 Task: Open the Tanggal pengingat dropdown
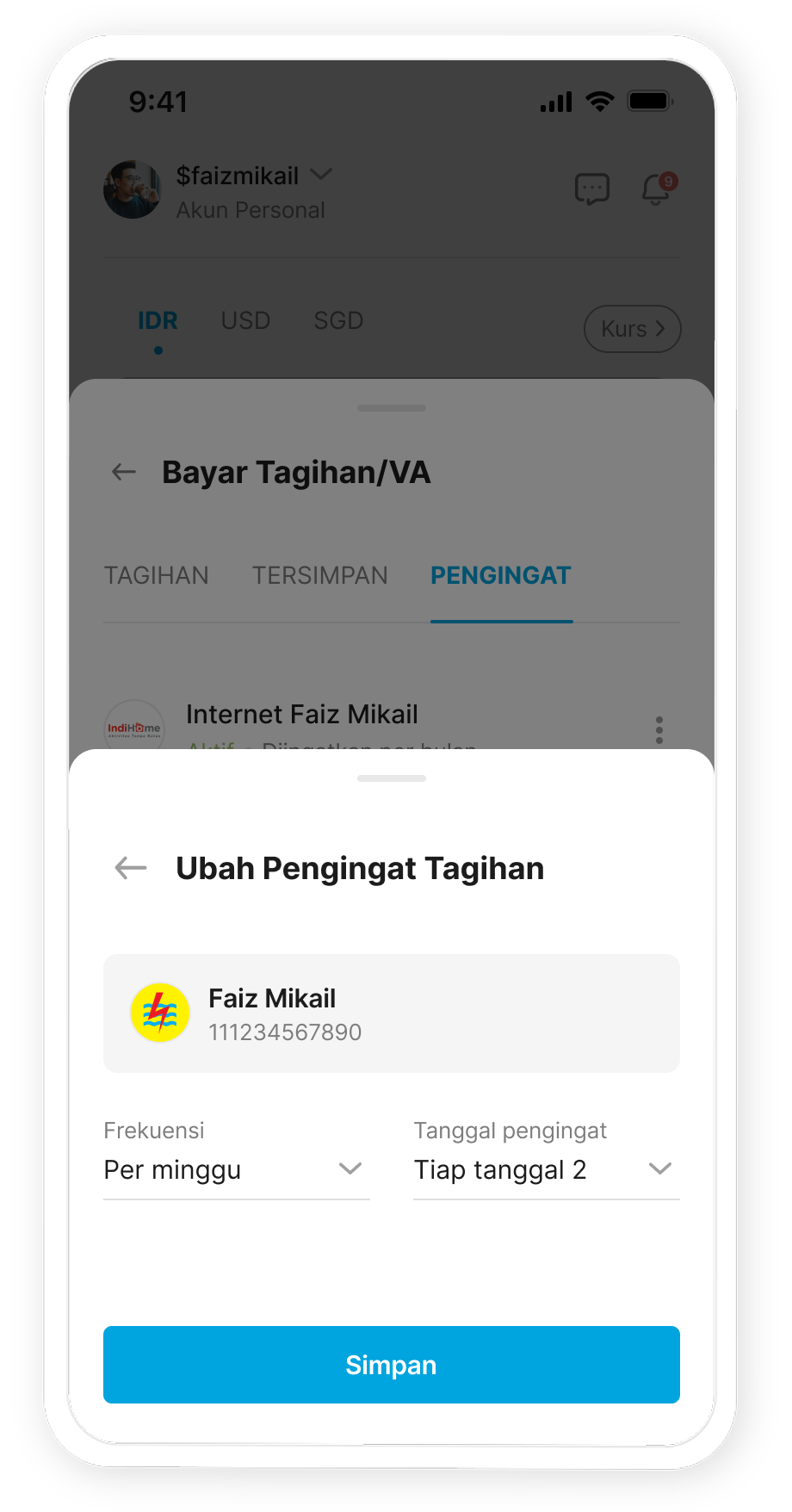tap(546, 1169)
